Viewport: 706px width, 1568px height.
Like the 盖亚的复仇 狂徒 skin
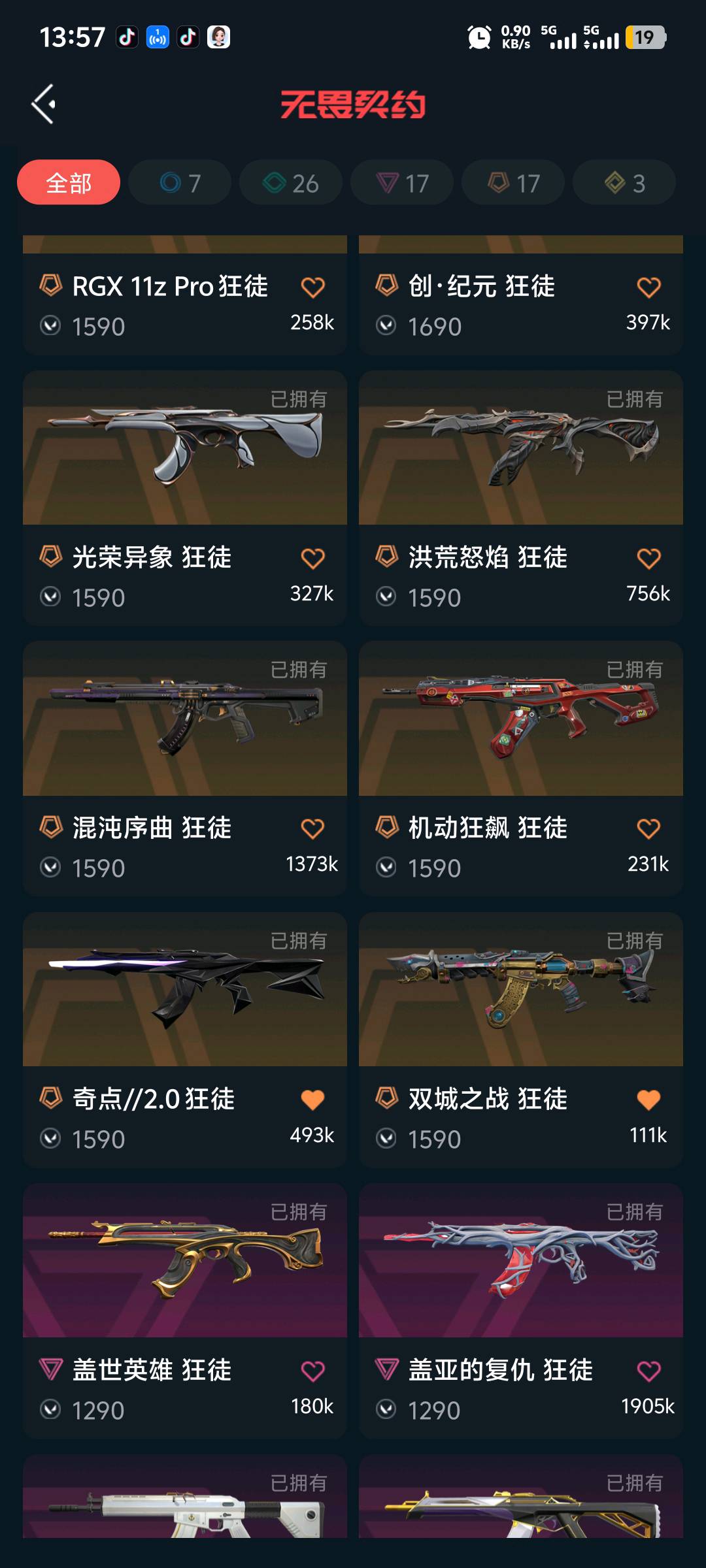coord(648,1371)
